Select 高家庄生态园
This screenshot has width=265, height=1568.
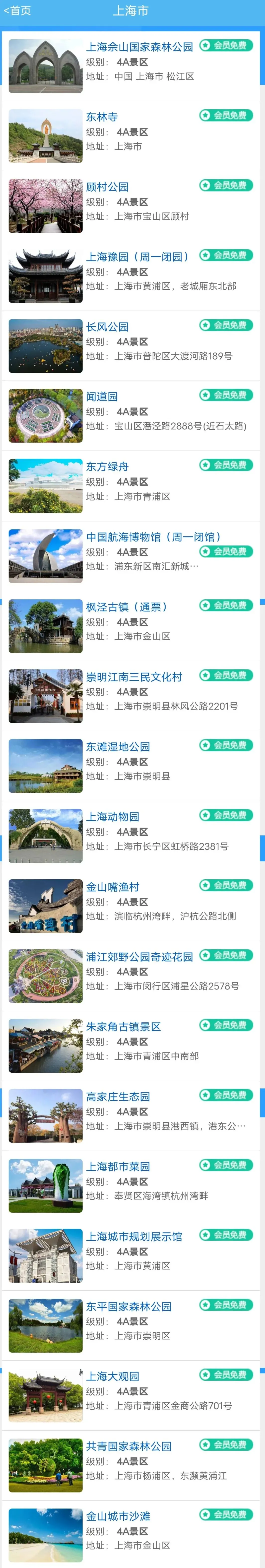pos(118,1097)
